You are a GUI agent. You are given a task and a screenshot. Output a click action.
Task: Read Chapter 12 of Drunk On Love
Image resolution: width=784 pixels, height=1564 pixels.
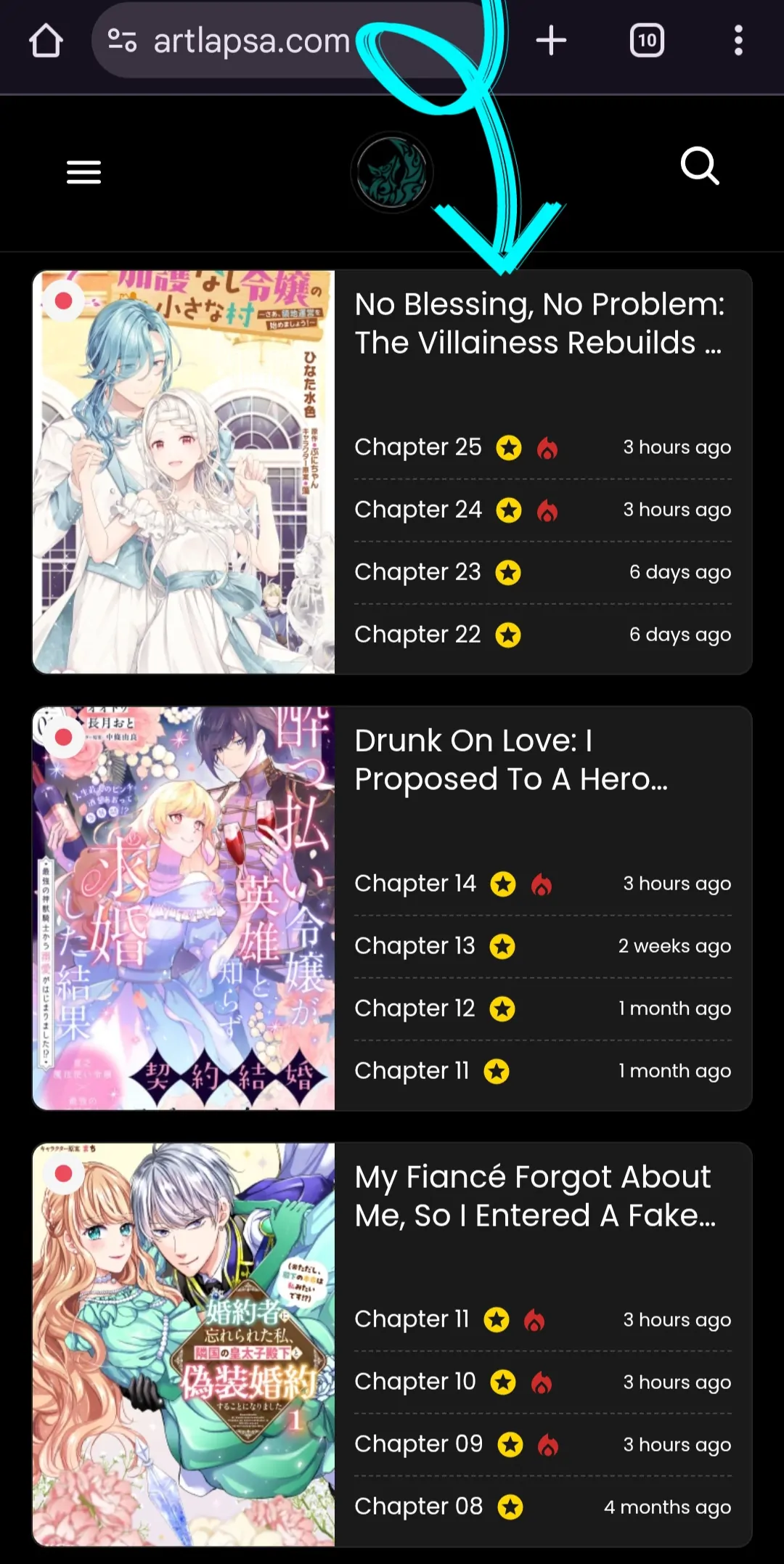(415, 1009)
